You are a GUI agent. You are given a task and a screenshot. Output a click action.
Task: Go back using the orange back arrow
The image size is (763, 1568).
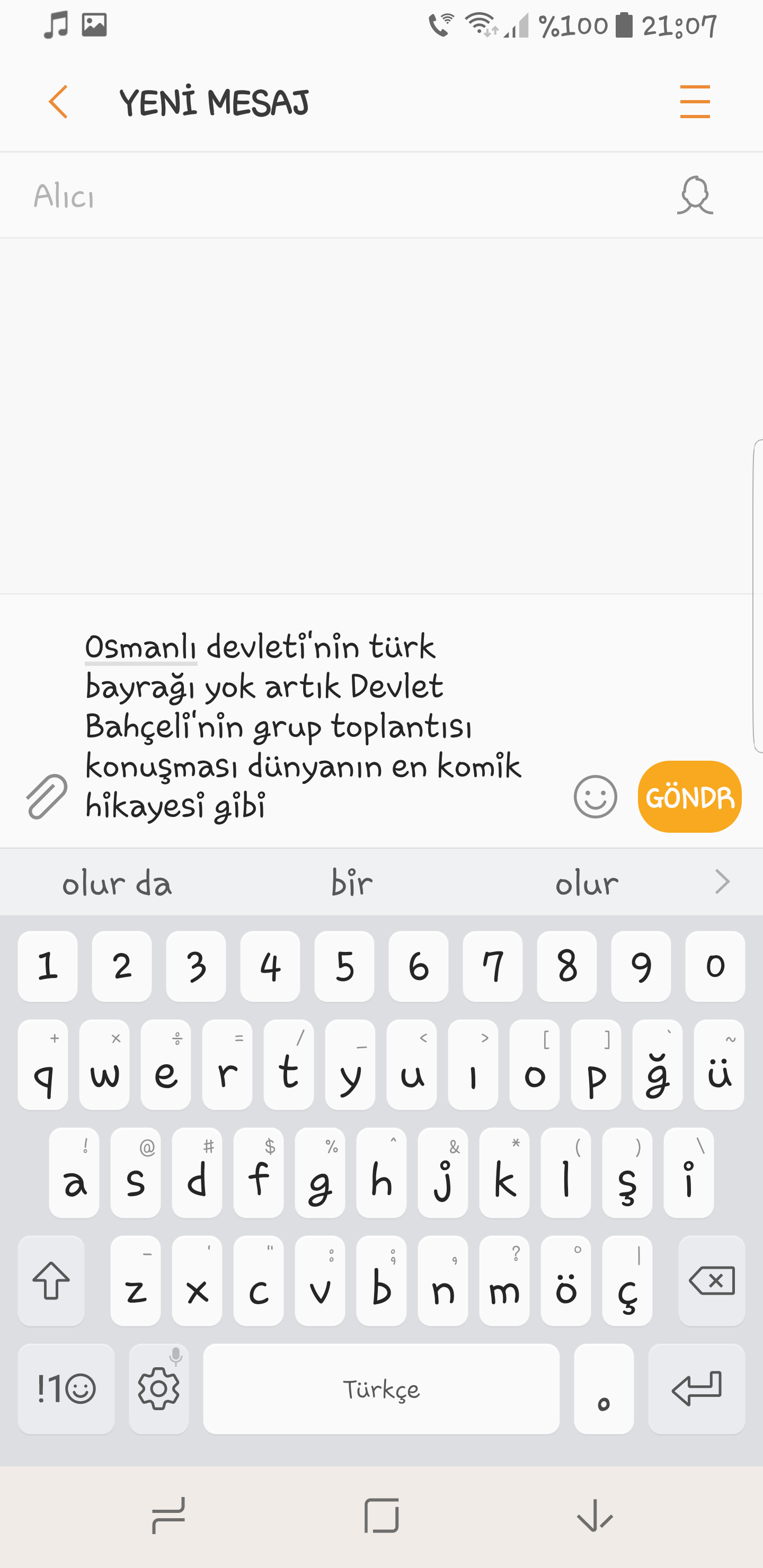[58, 101]
